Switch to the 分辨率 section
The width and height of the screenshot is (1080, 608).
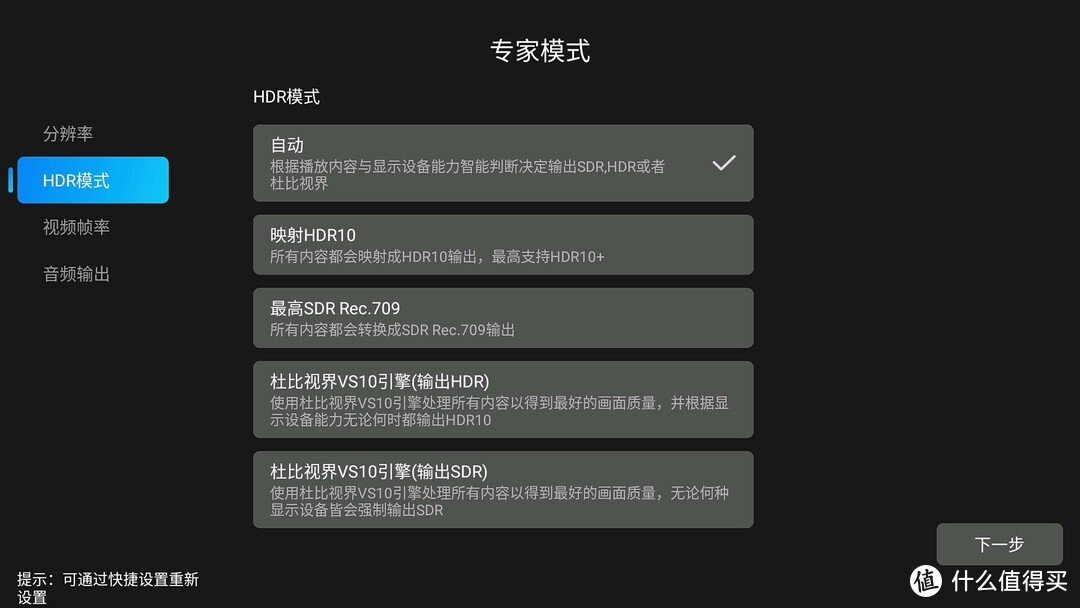tap(68, 134)
